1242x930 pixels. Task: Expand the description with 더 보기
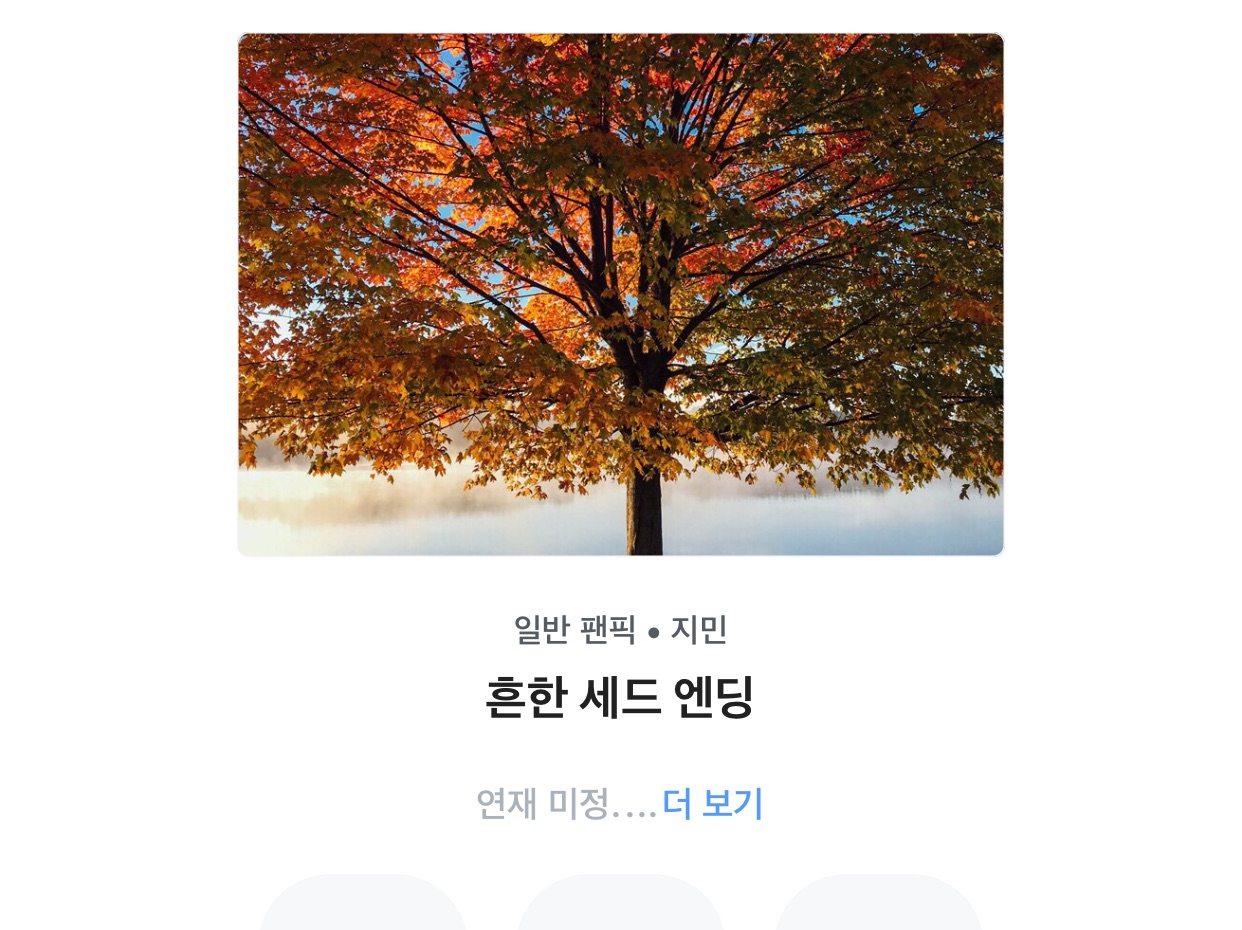pos(712,804)
